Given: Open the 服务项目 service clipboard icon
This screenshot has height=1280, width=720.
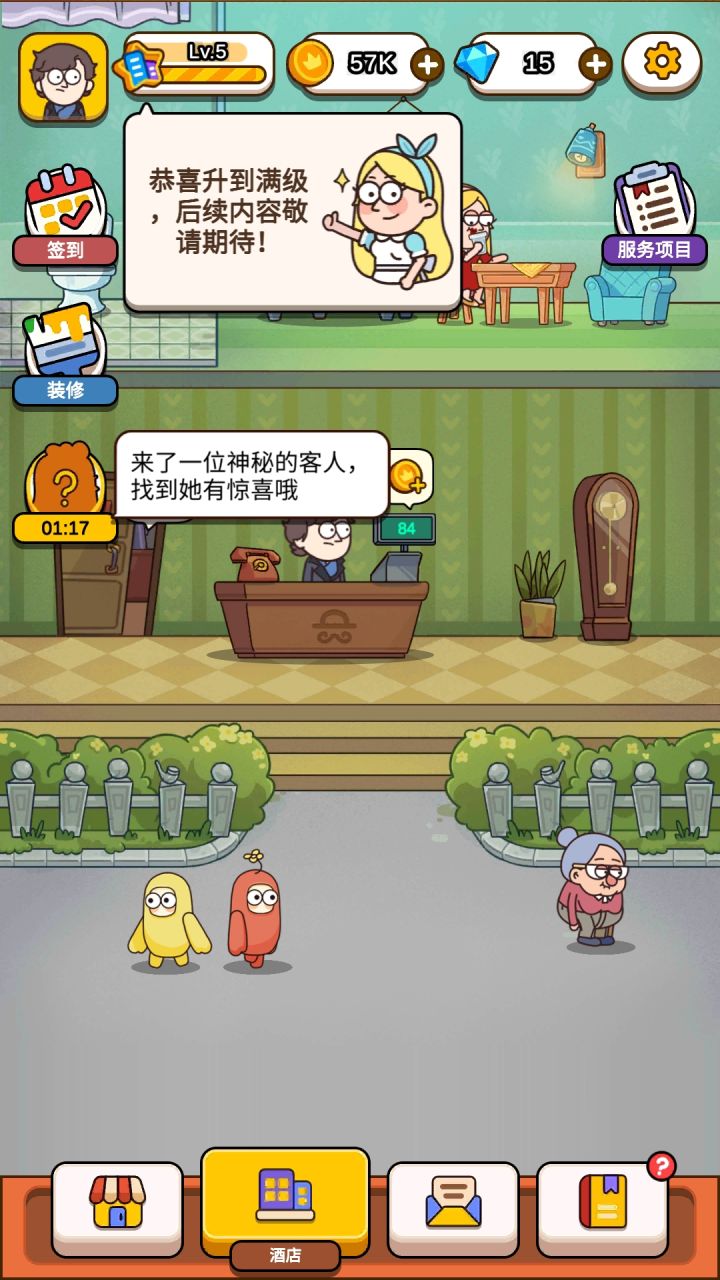Looking at the screenshot, I should click(x=652, y=210).
